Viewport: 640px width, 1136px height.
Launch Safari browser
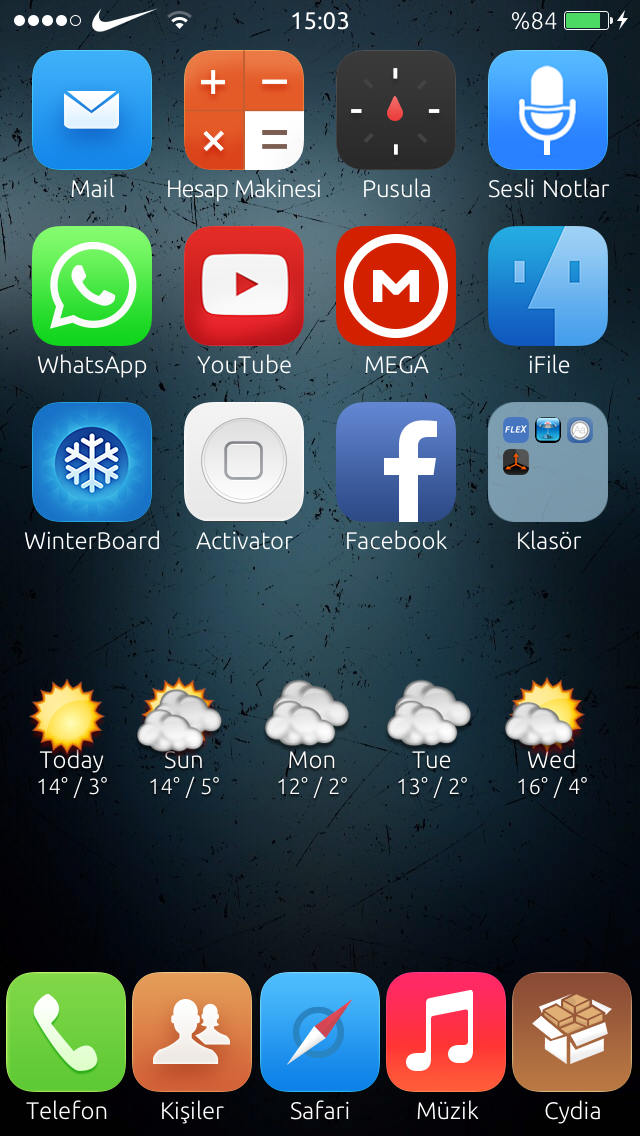click(x=320, y=1032)
